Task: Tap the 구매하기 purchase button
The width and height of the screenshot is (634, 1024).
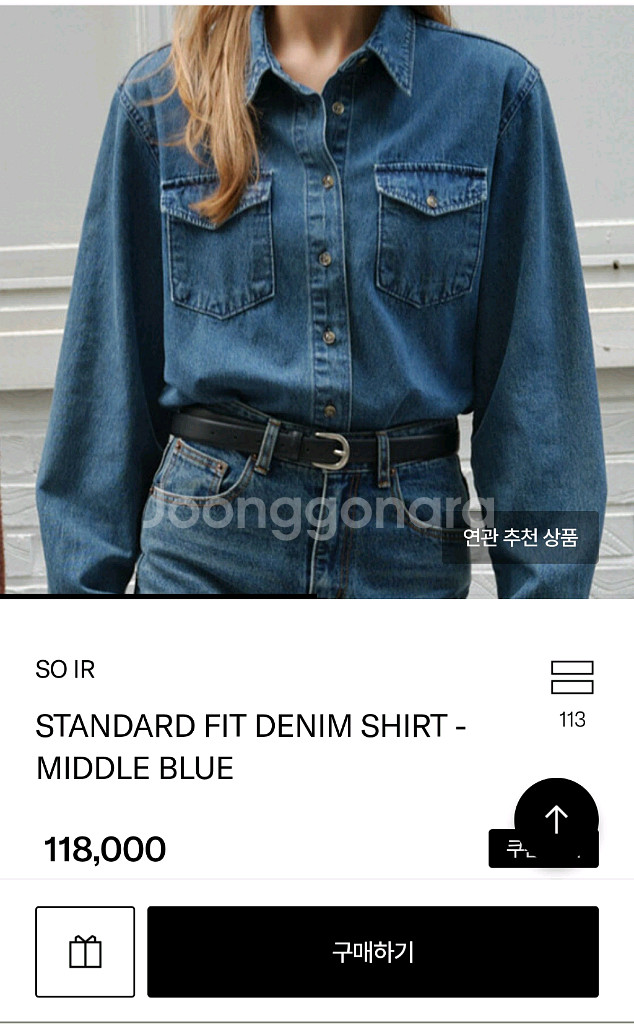Action: click(x=372, y=951)
